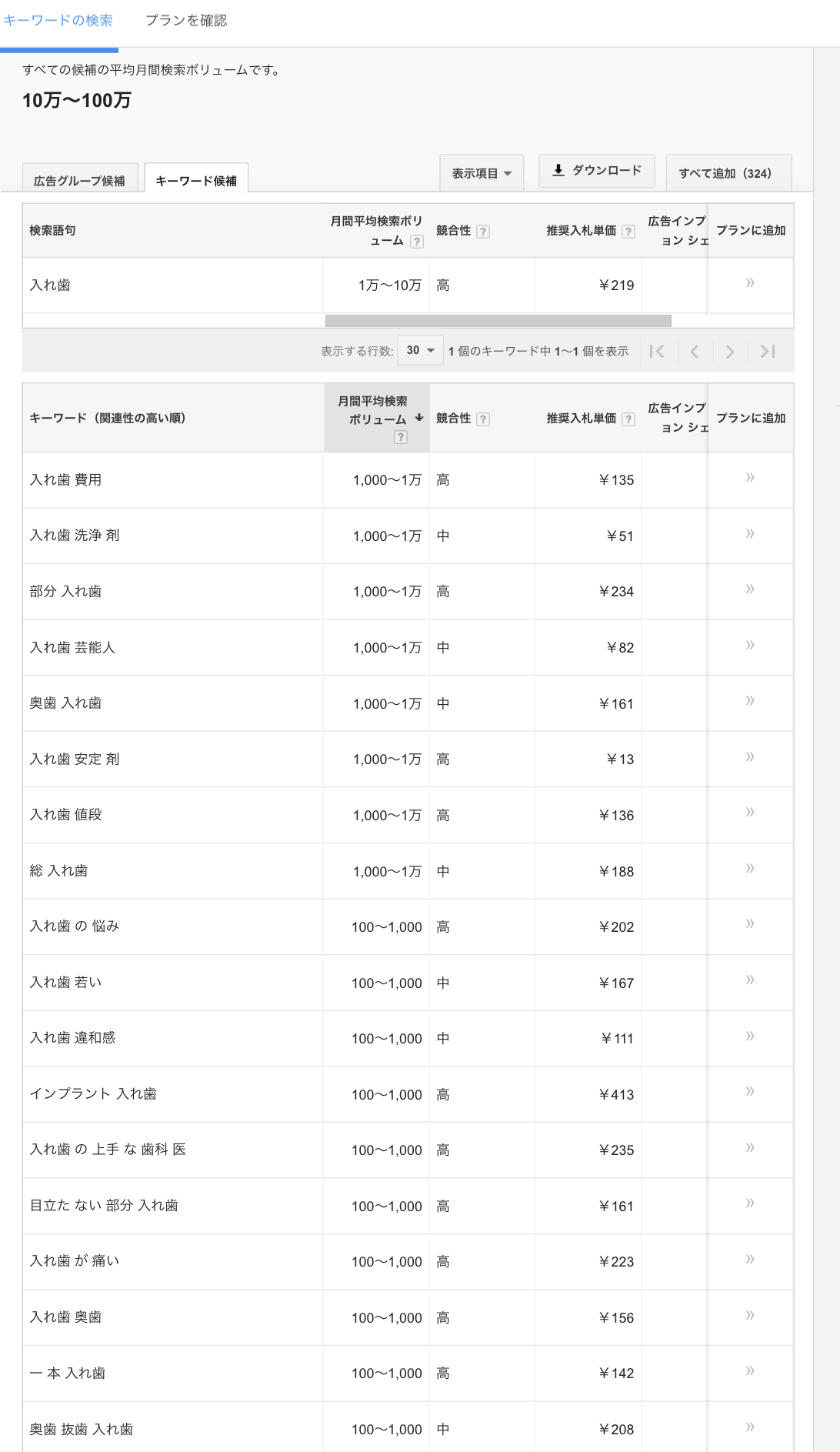Add 入れ歯 が 痛い to the plan
Viewport: 840px width, 1452px height.
coord(750,1260)
